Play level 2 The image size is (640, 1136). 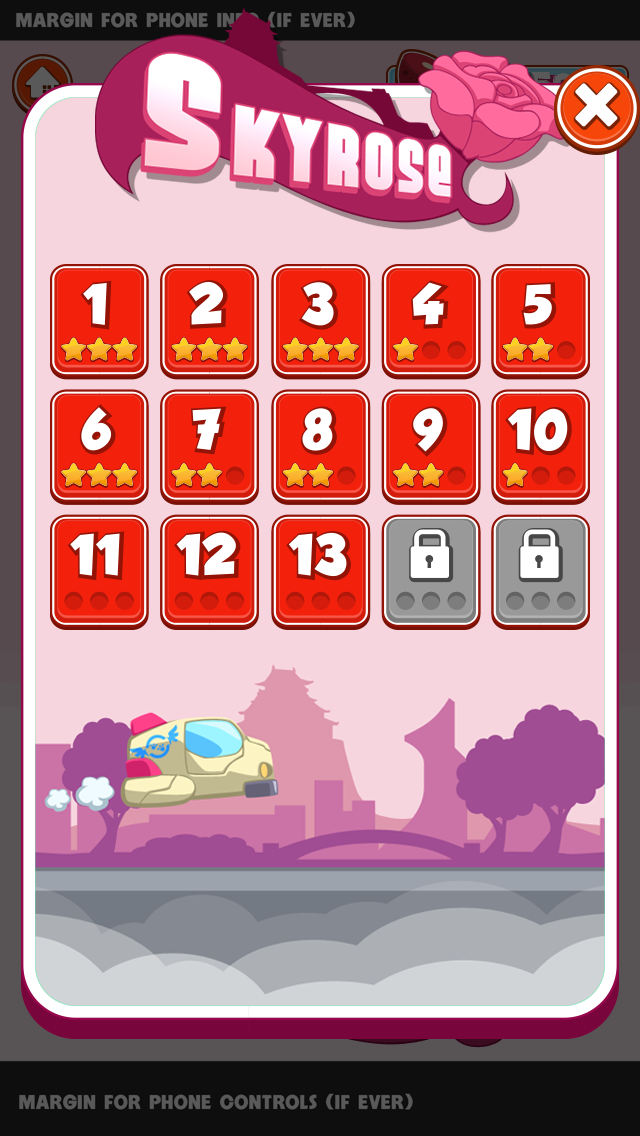coord(209,319)
